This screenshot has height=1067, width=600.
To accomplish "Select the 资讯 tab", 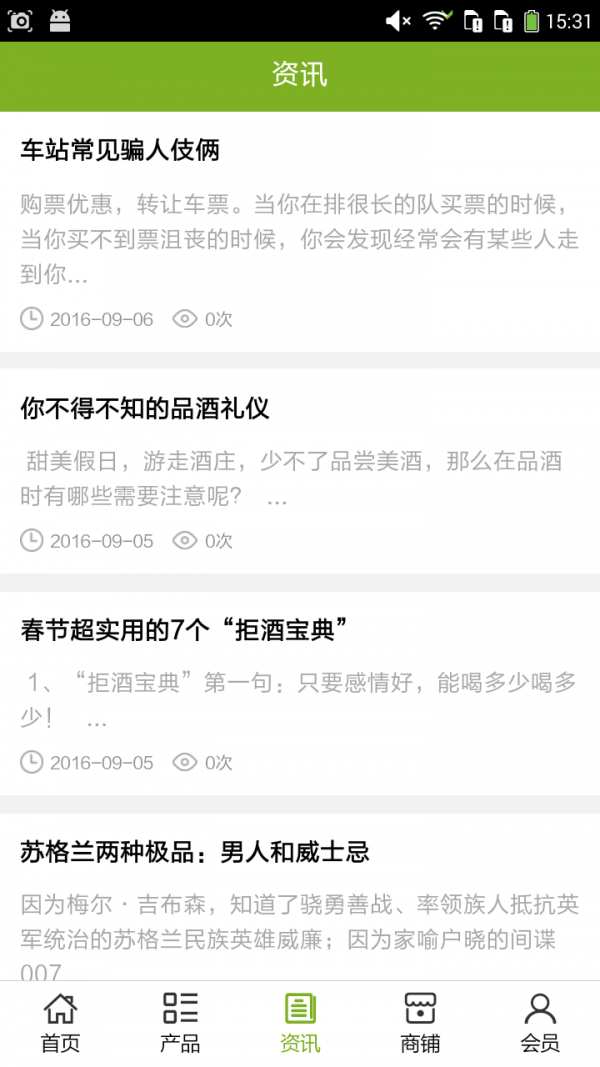I will [300, 1023].
